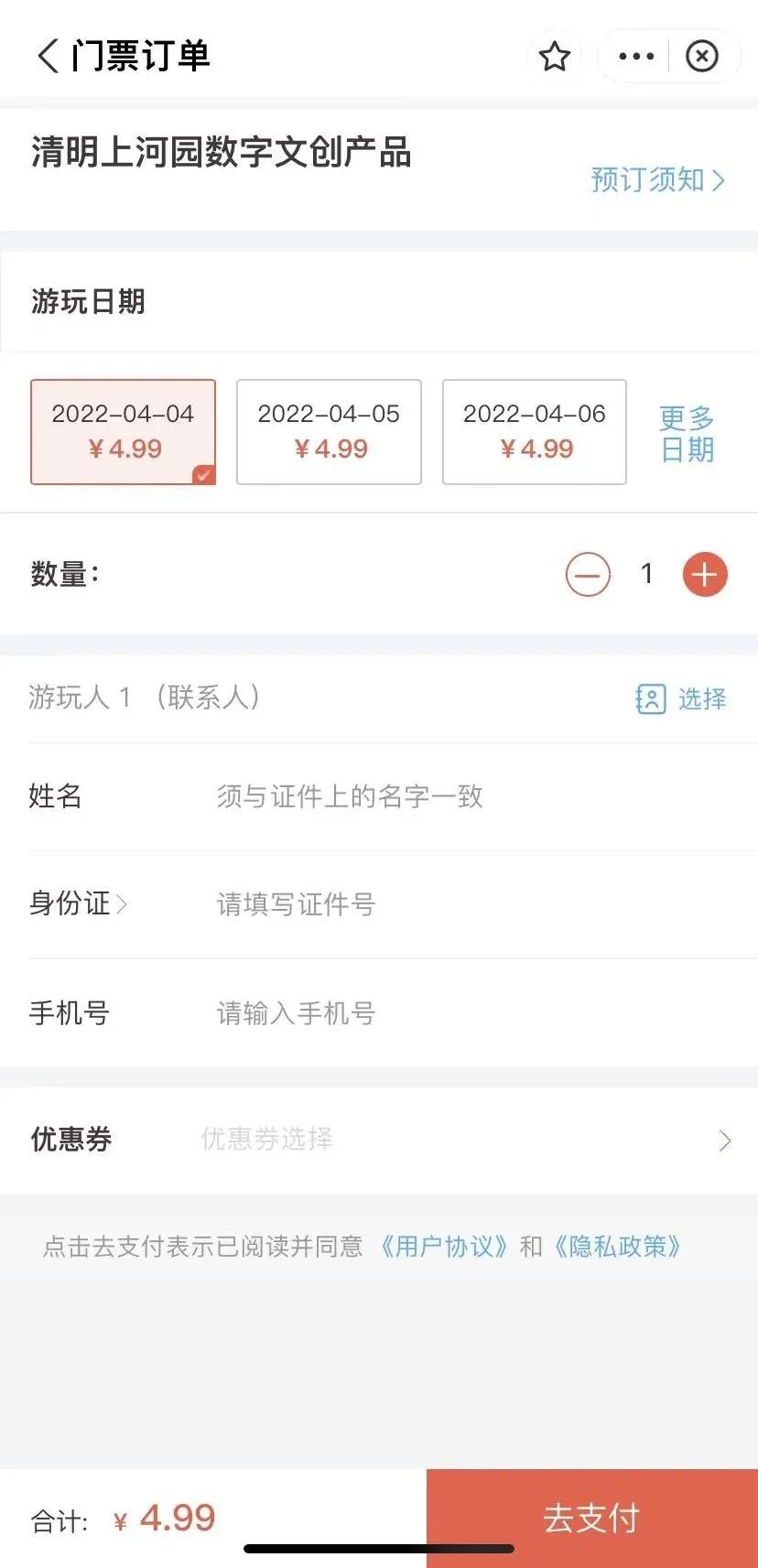This screenshot has width=758, height=1568.
Task: Open the three-dot more menu
Action: pos(635,57)
